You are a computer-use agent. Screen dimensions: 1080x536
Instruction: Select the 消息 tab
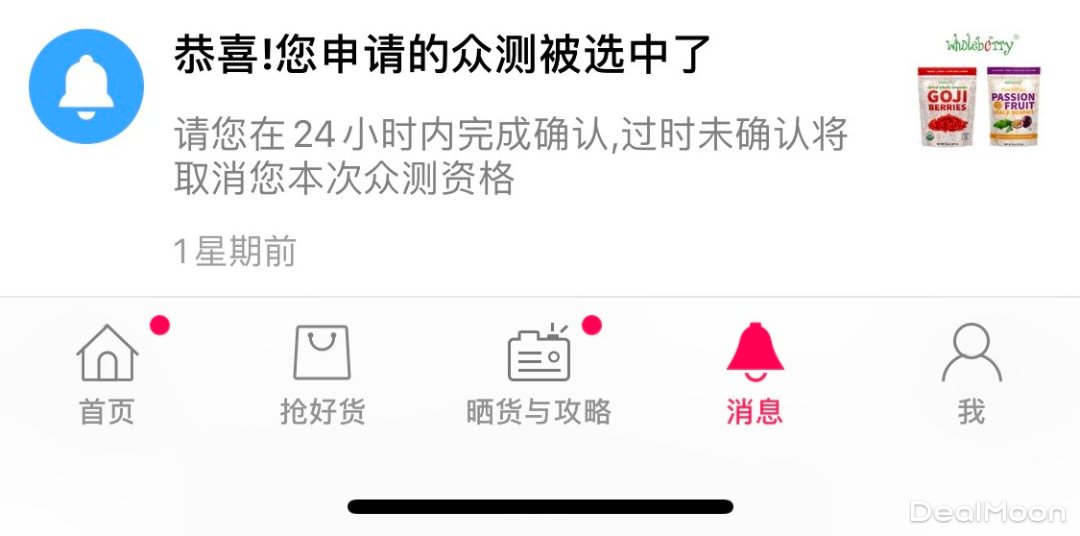click(x=755, y=374)
